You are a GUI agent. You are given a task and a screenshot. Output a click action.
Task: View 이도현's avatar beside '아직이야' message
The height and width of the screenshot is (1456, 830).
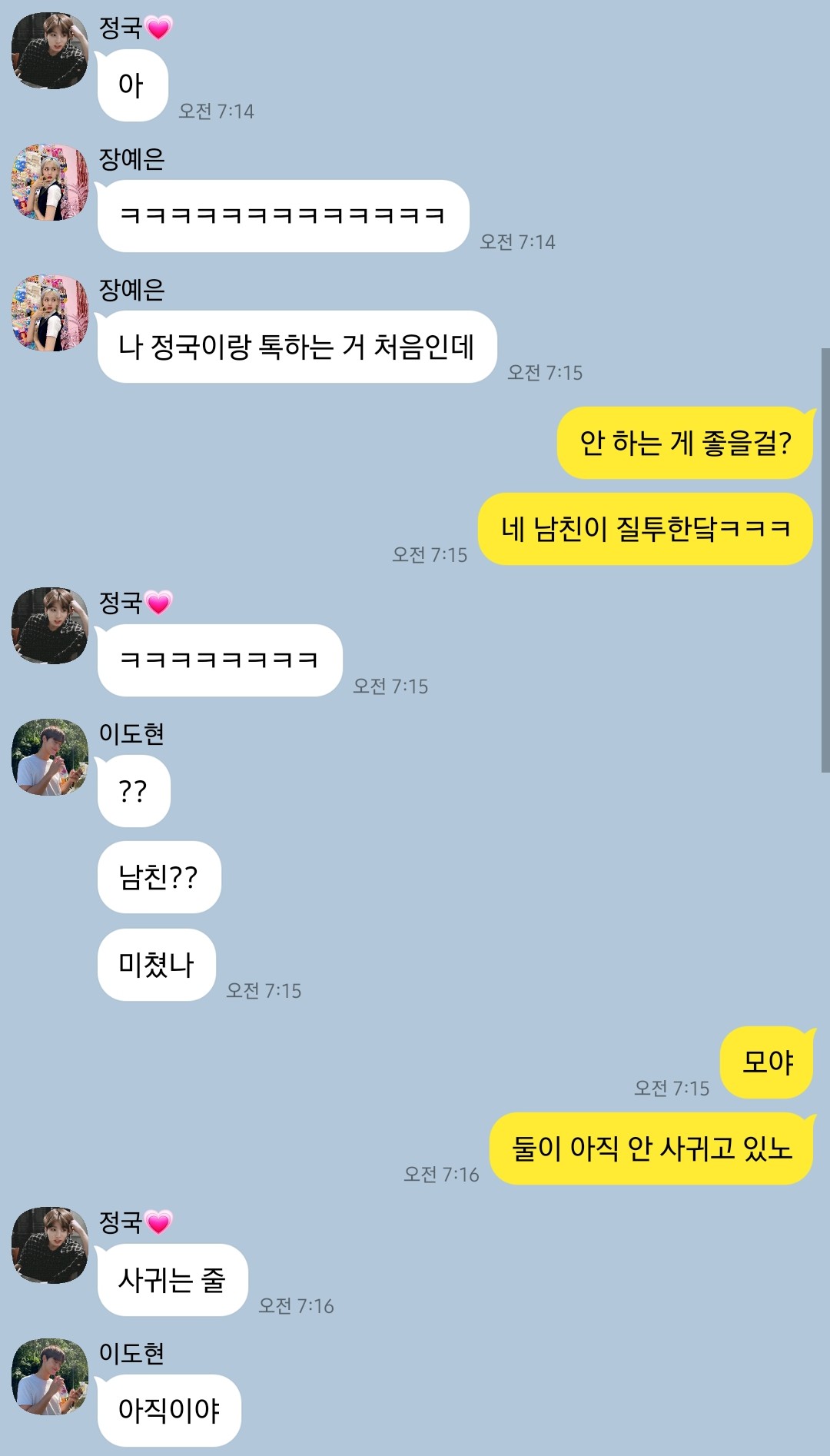(x=50, y=1377)
